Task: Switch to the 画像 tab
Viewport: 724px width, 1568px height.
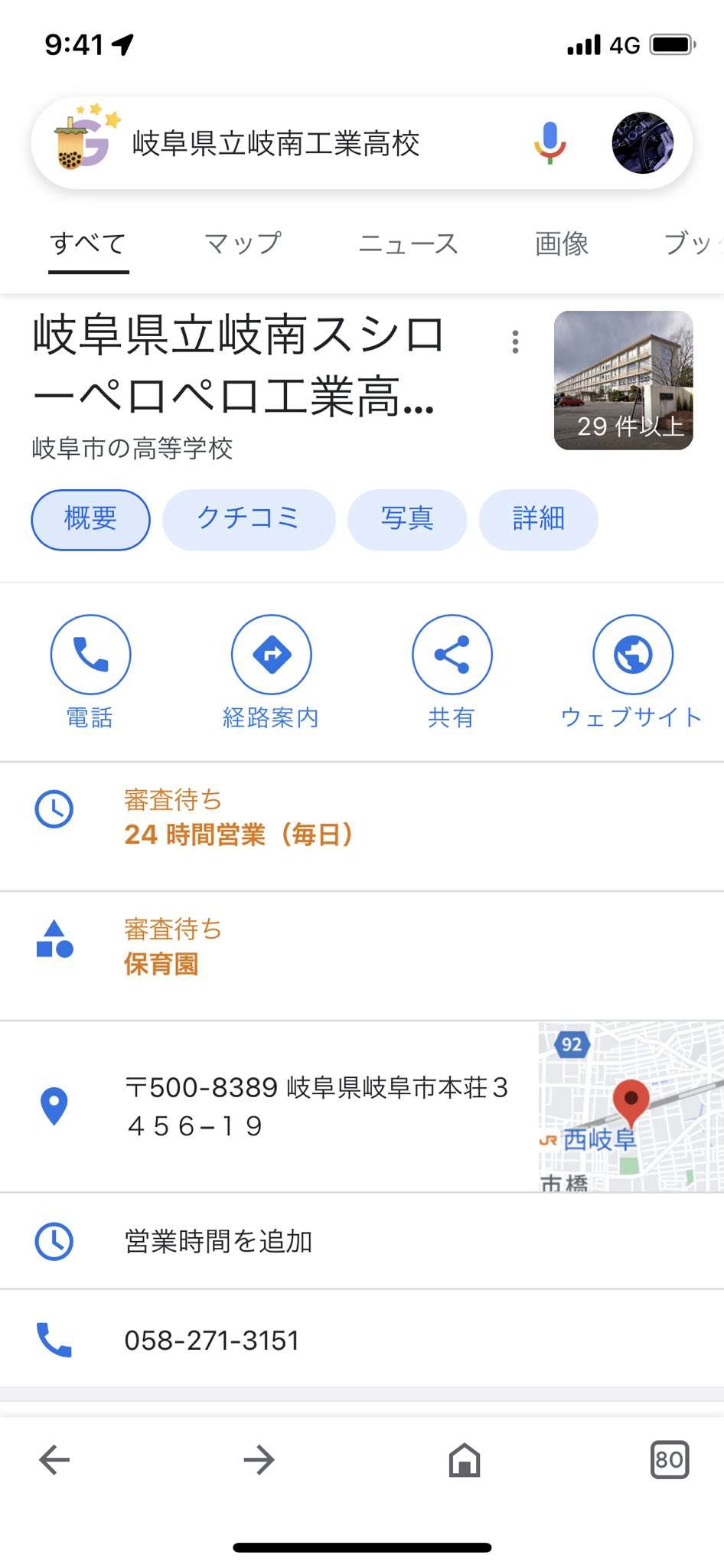Action: tap(561, 243)
